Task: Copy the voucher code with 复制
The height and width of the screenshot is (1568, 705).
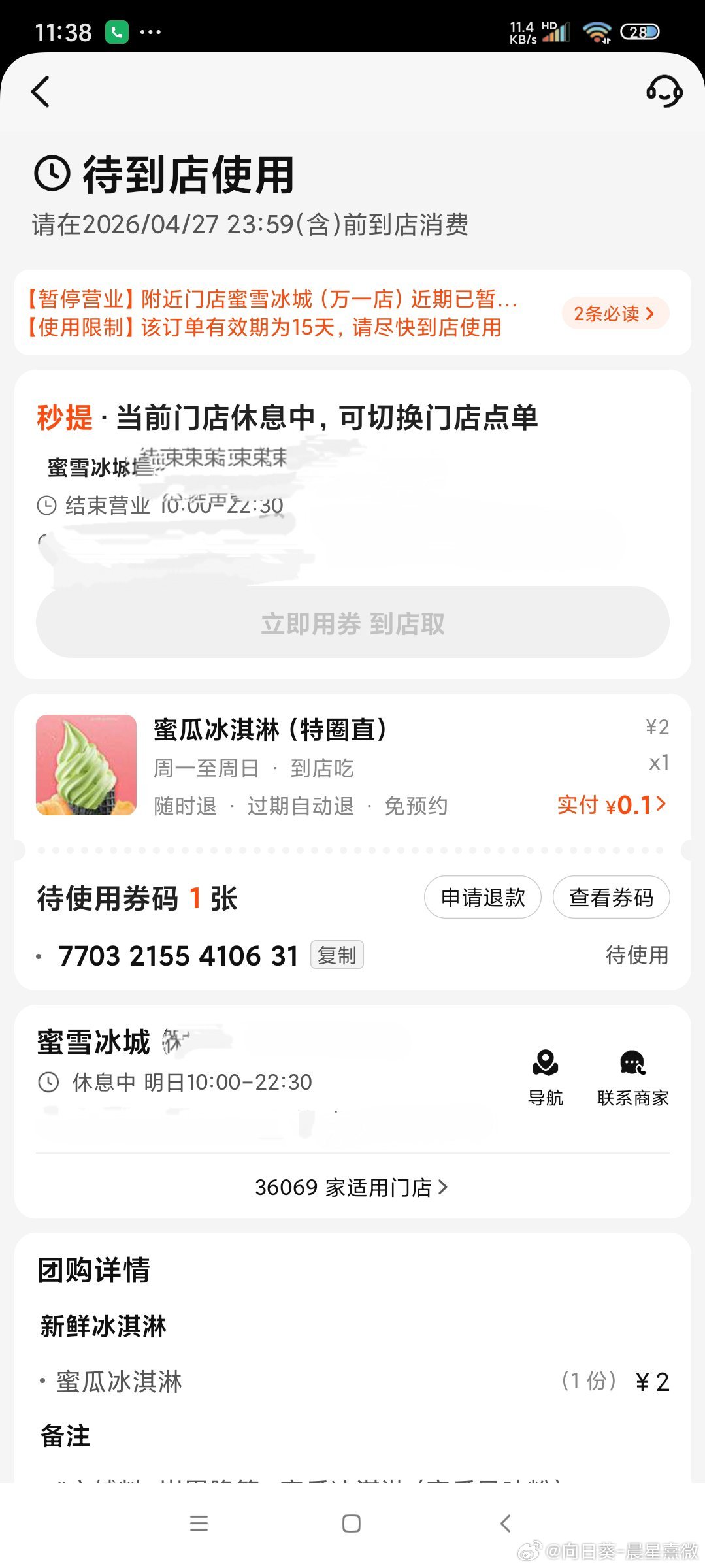Action: 336,955
